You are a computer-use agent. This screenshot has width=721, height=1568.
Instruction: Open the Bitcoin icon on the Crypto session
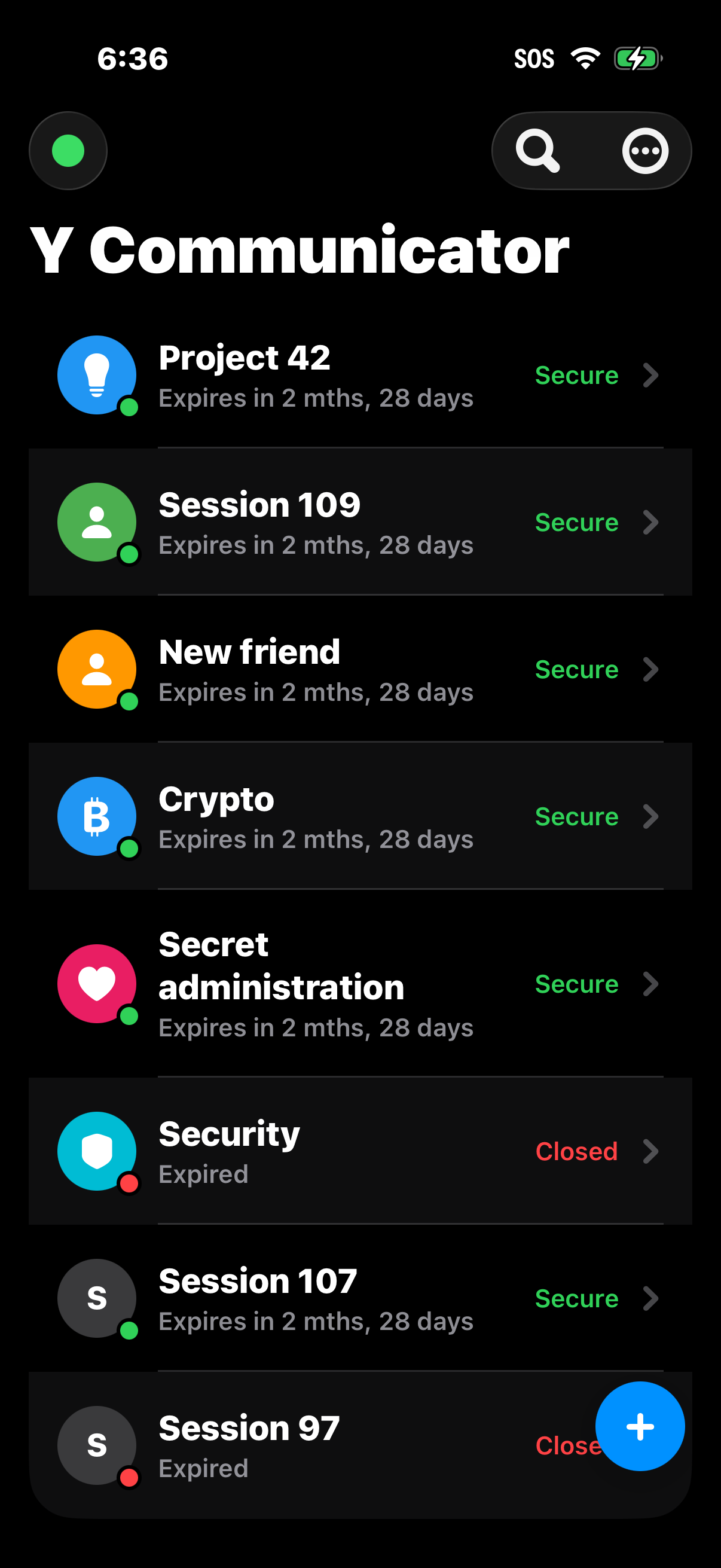coord(96,816)
